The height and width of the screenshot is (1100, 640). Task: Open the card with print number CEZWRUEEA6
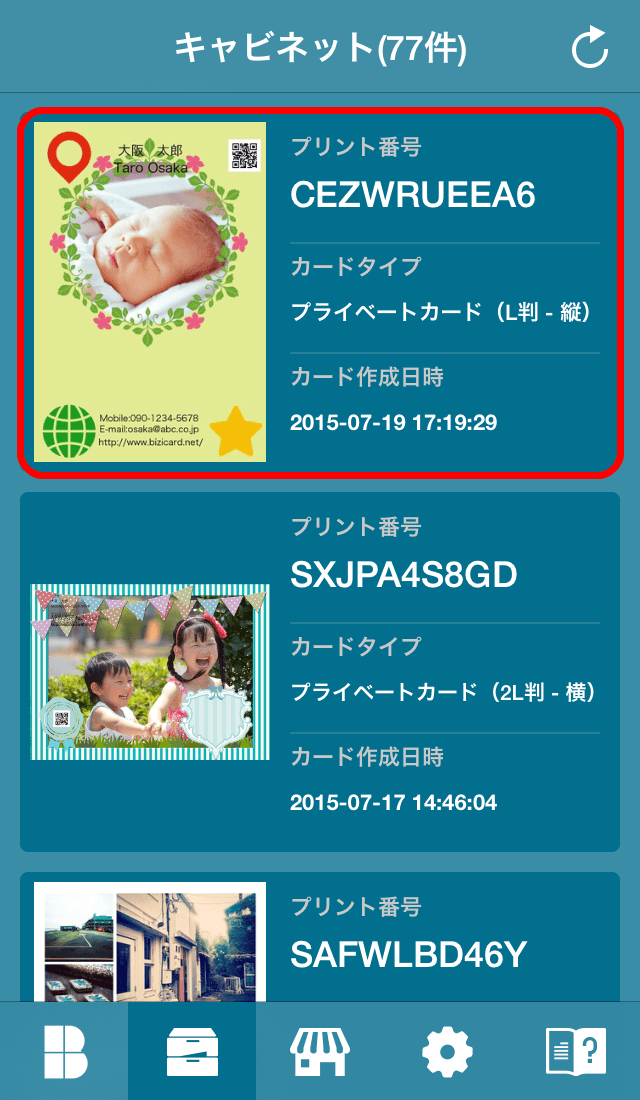(x=320, y=292)
